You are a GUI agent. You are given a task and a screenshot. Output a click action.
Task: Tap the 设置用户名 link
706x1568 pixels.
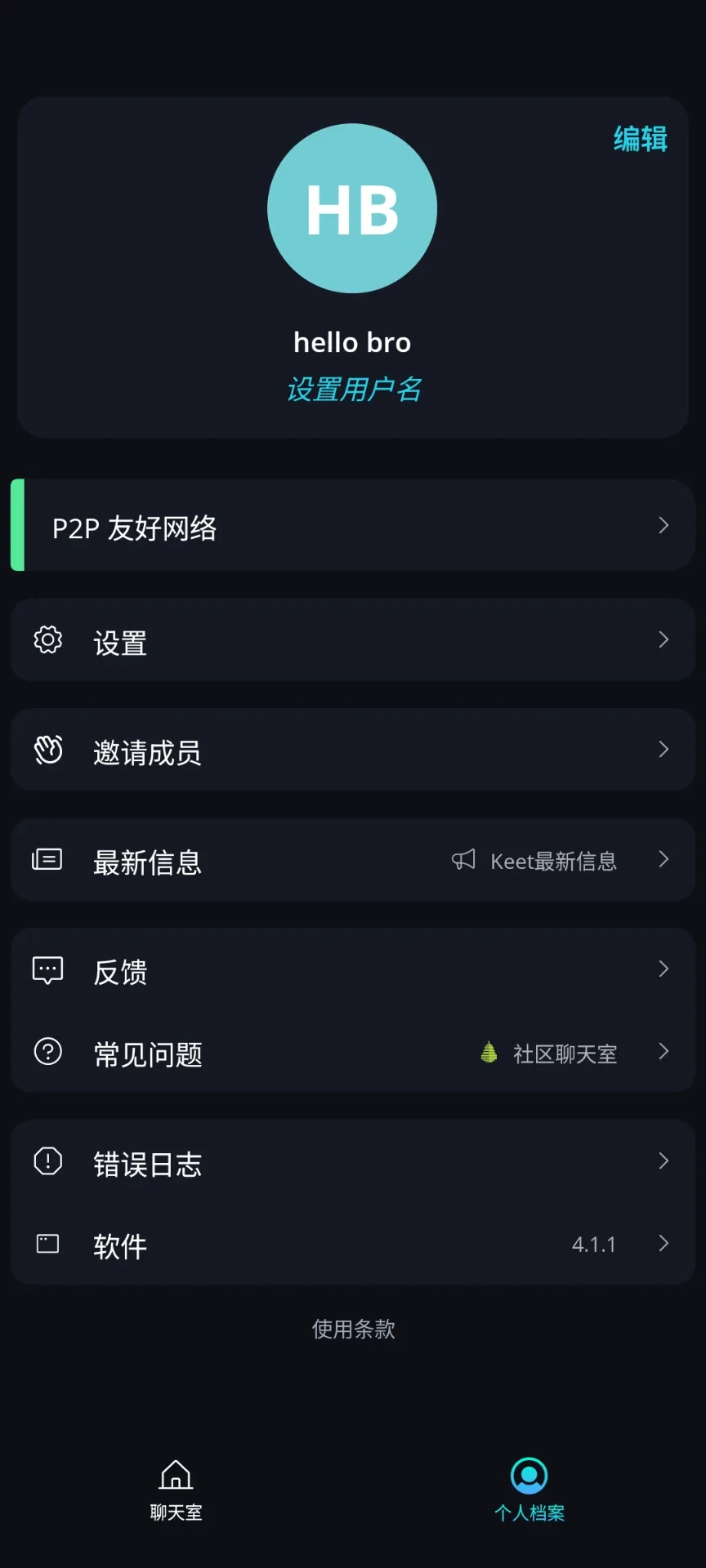coord(353,390)
